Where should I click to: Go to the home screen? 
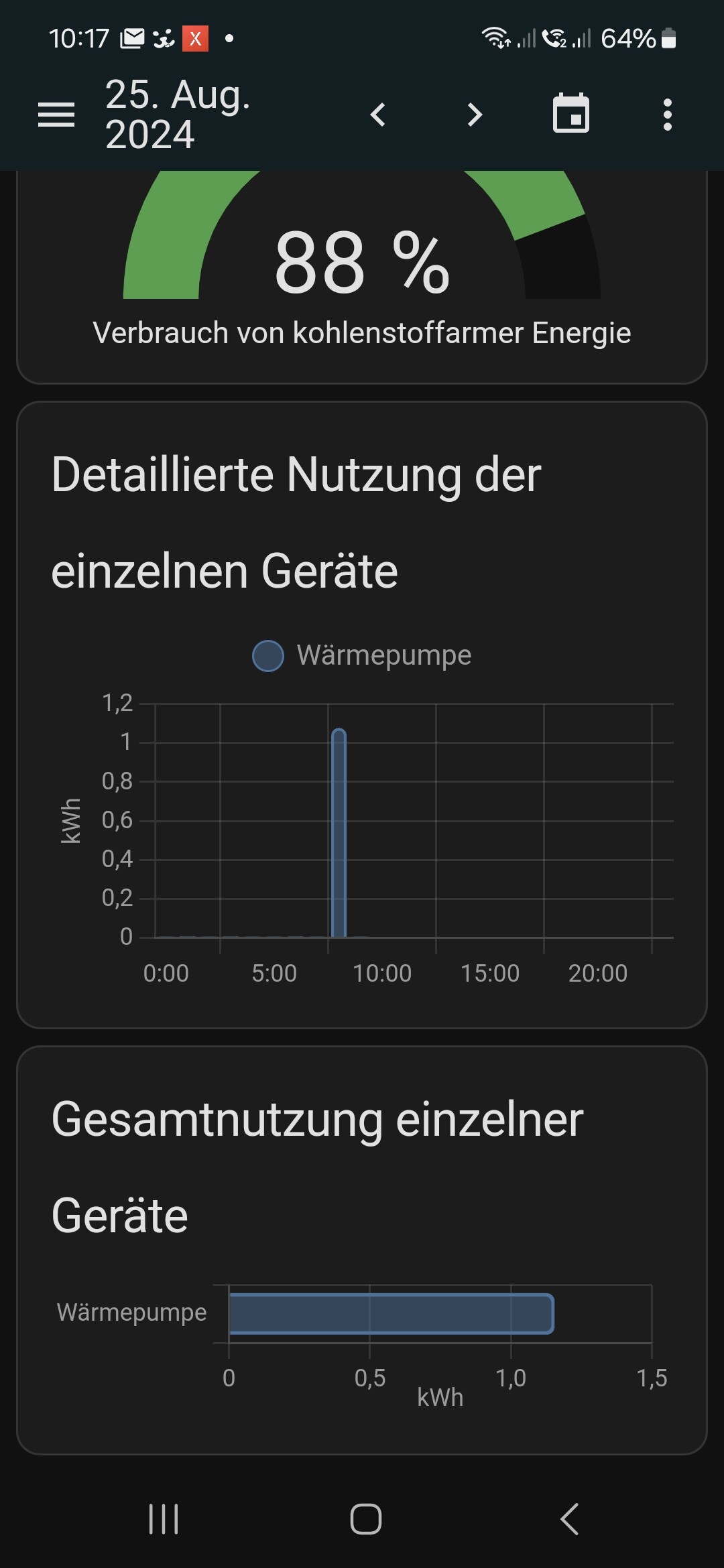[365, 1519]
